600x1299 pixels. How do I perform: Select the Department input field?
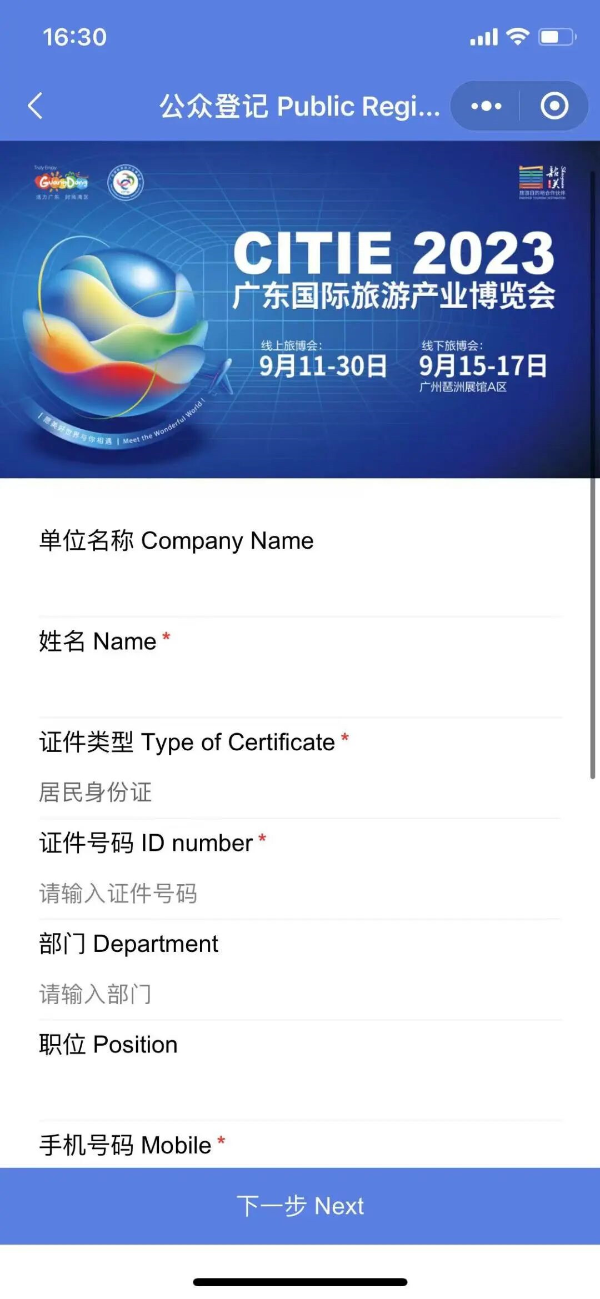[x=300, y=994]
